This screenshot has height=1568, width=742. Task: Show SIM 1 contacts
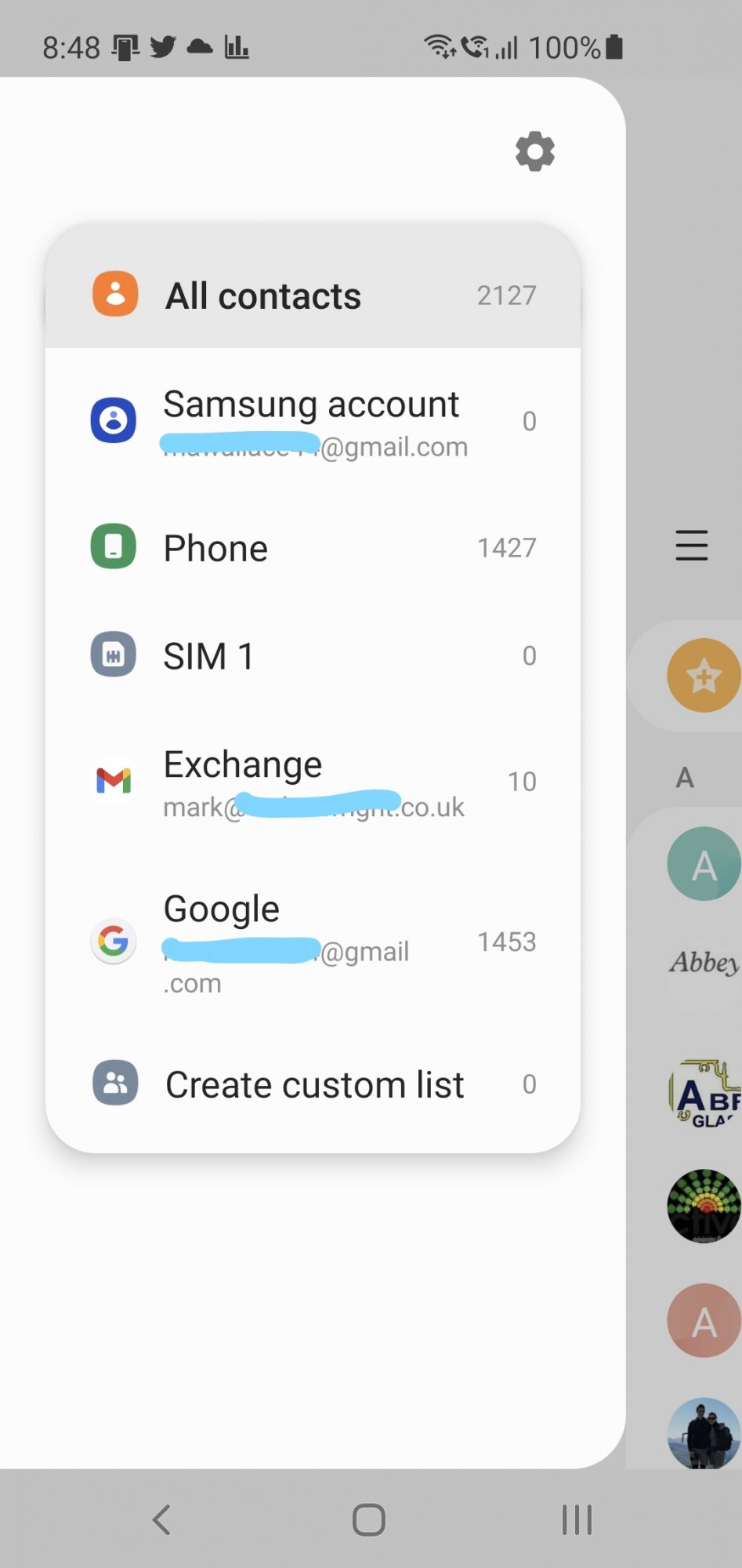(x=313, y=655)
